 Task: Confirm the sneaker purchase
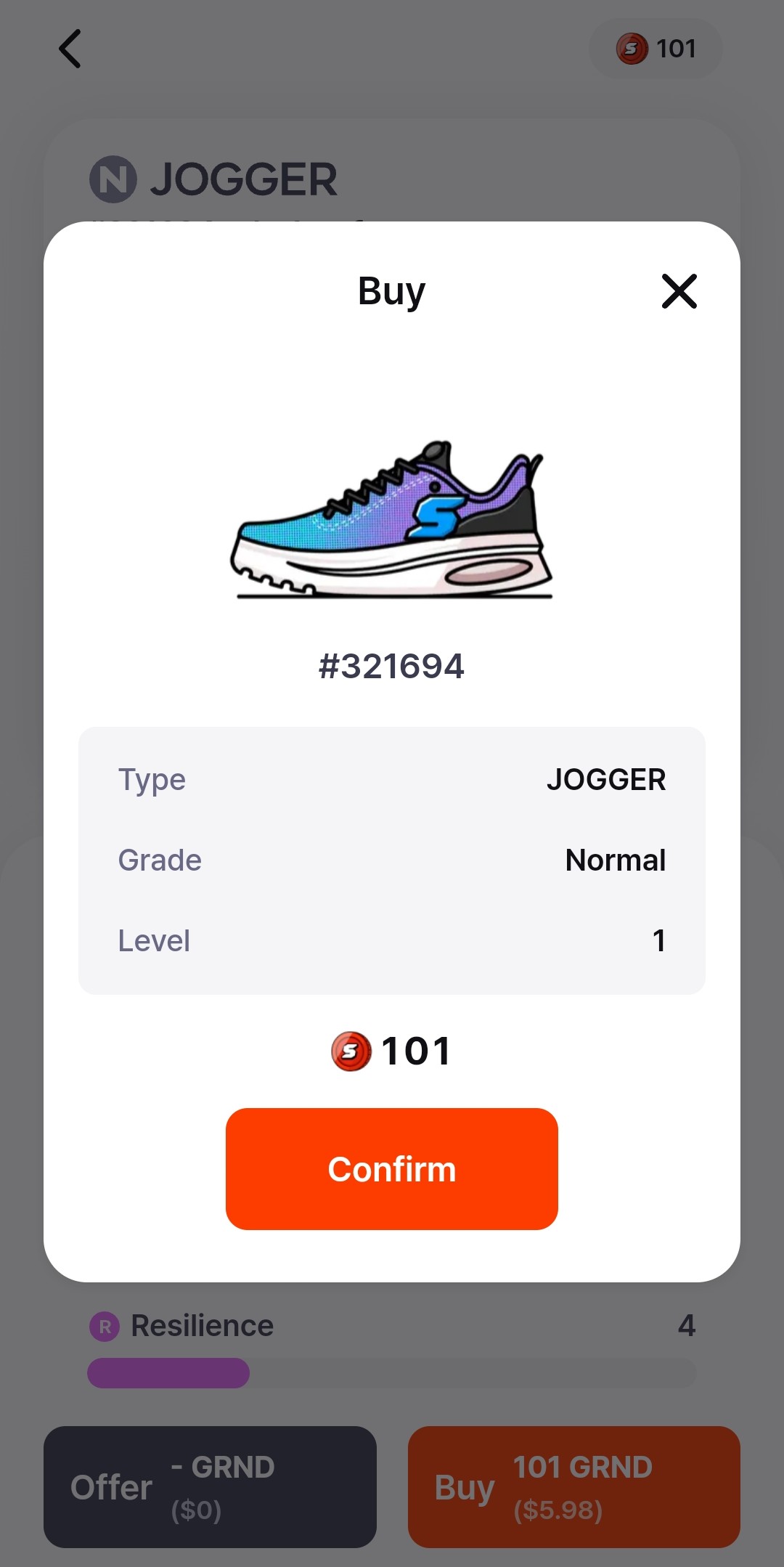pos(391,1168)
